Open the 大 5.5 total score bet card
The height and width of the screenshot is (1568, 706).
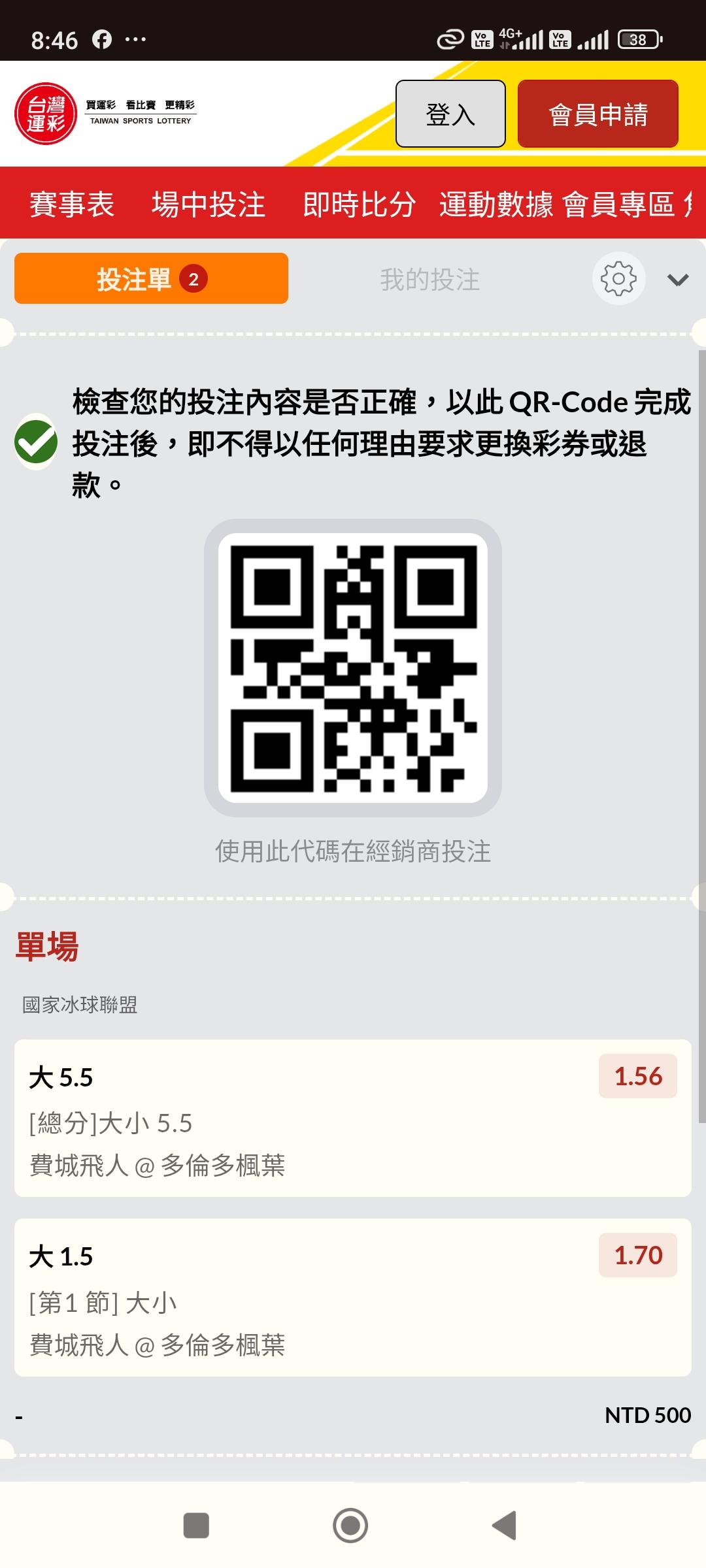point(353,1118)
